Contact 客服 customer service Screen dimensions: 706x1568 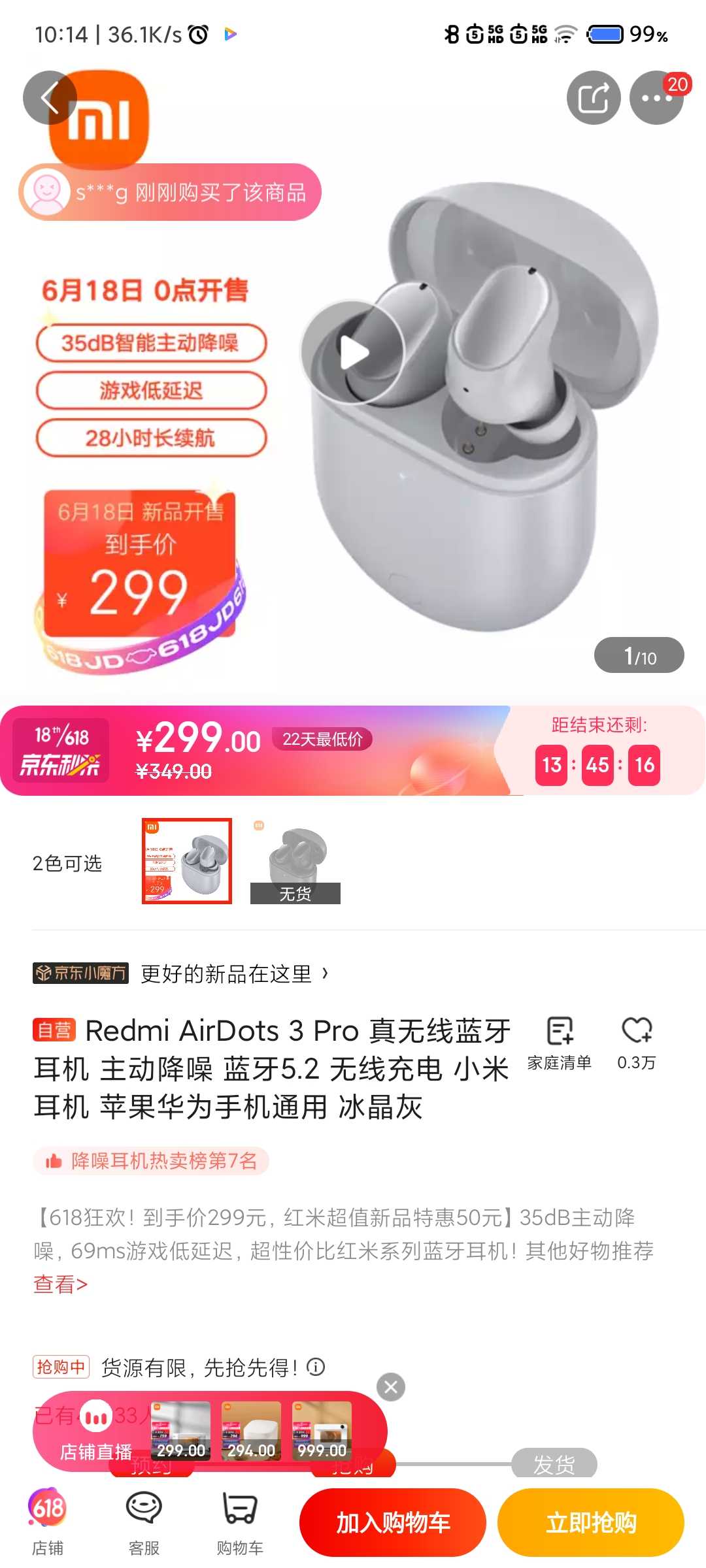(x=144, y=1522)
